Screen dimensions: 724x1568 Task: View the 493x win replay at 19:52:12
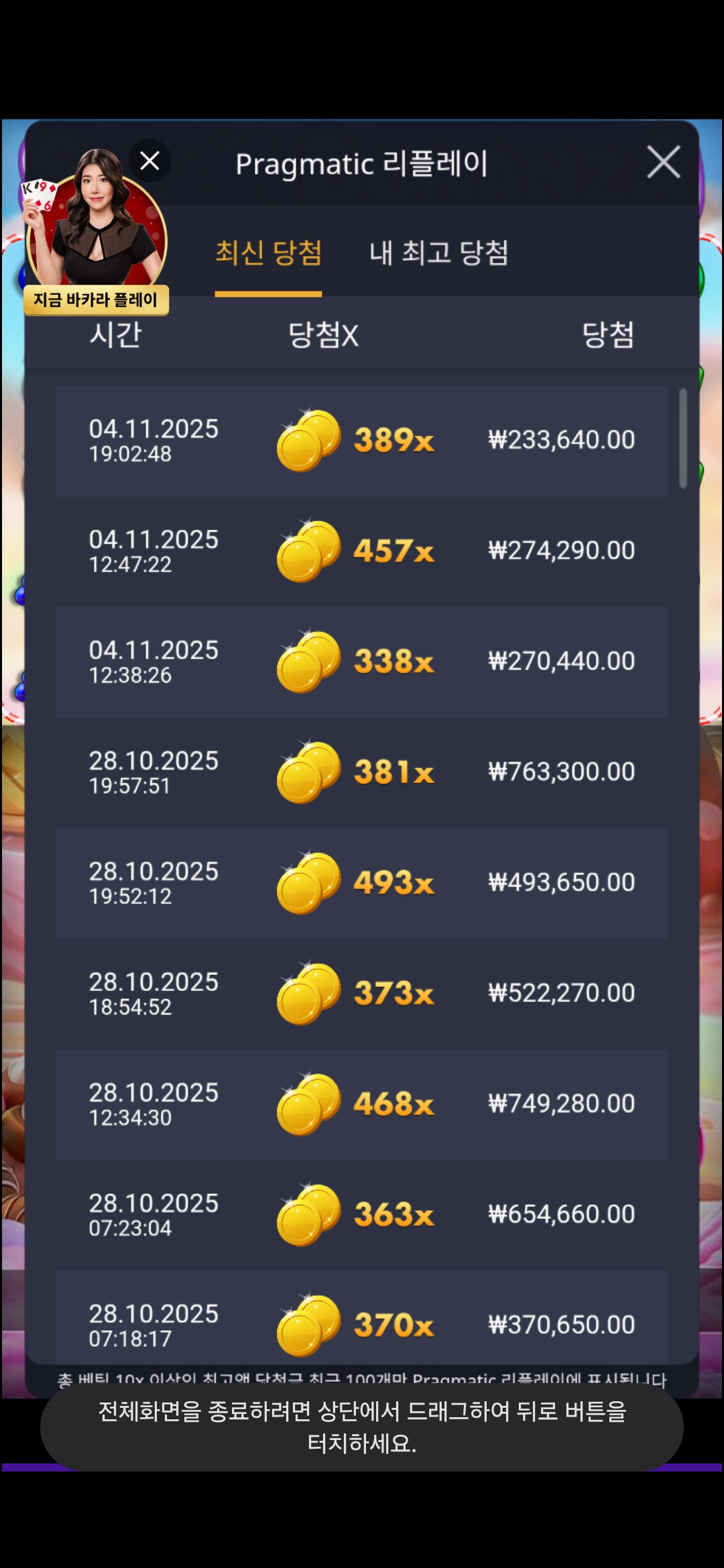tap(361, 883)
